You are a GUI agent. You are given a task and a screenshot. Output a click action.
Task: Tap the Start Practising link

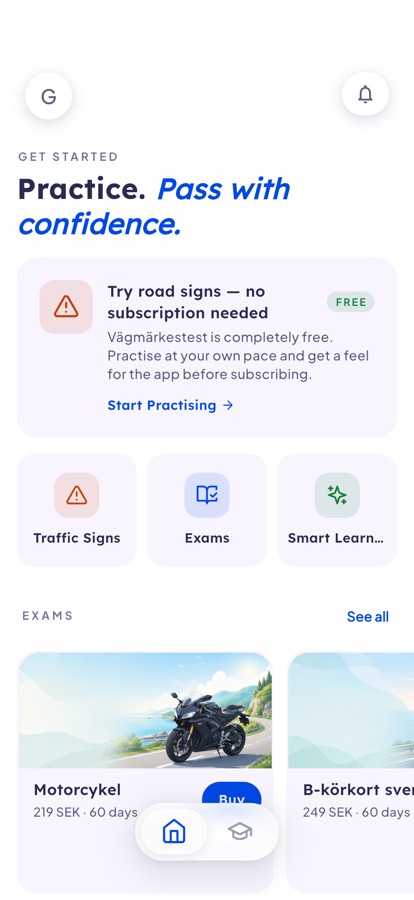[171, 405]
